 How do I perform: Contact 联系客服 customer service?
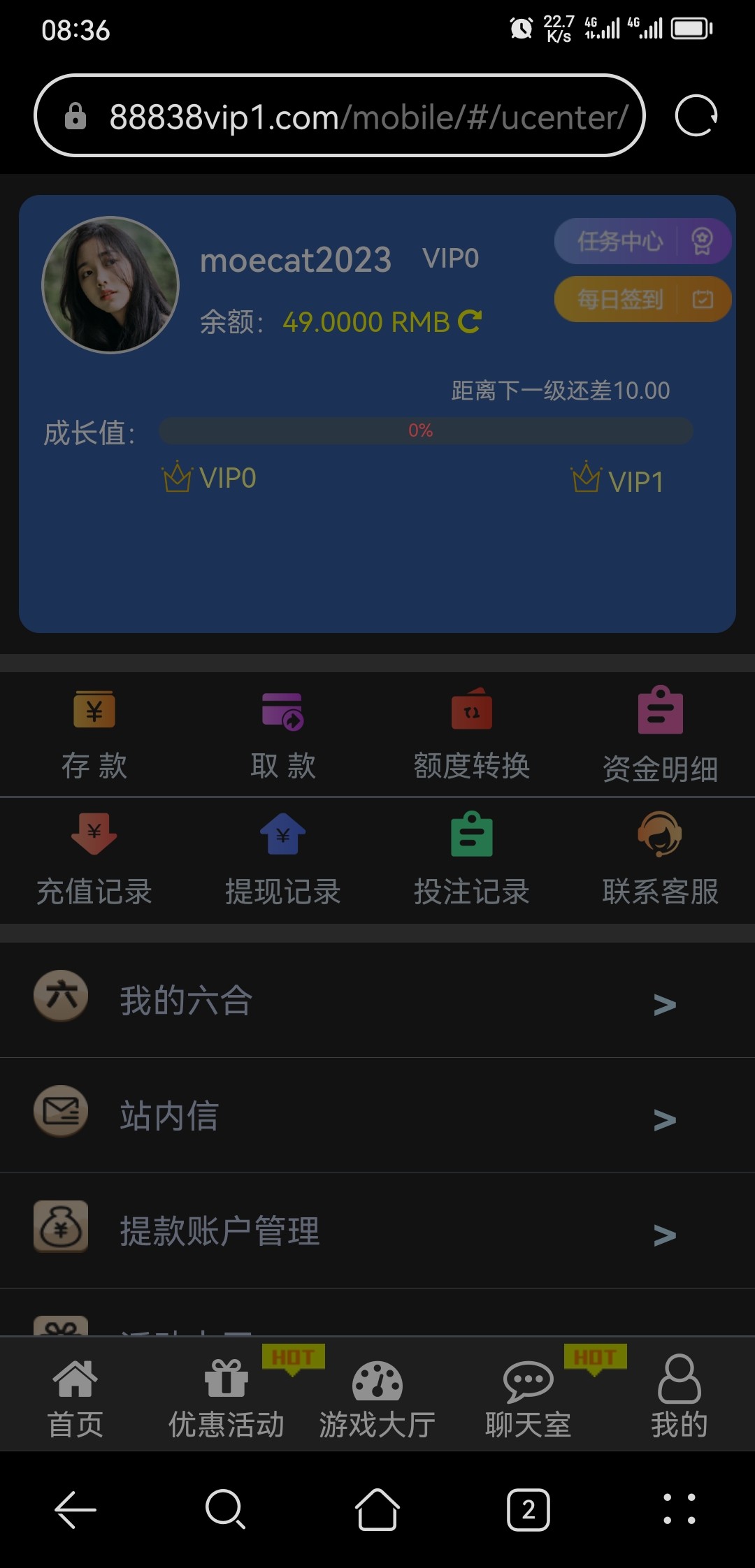point(661,861)
